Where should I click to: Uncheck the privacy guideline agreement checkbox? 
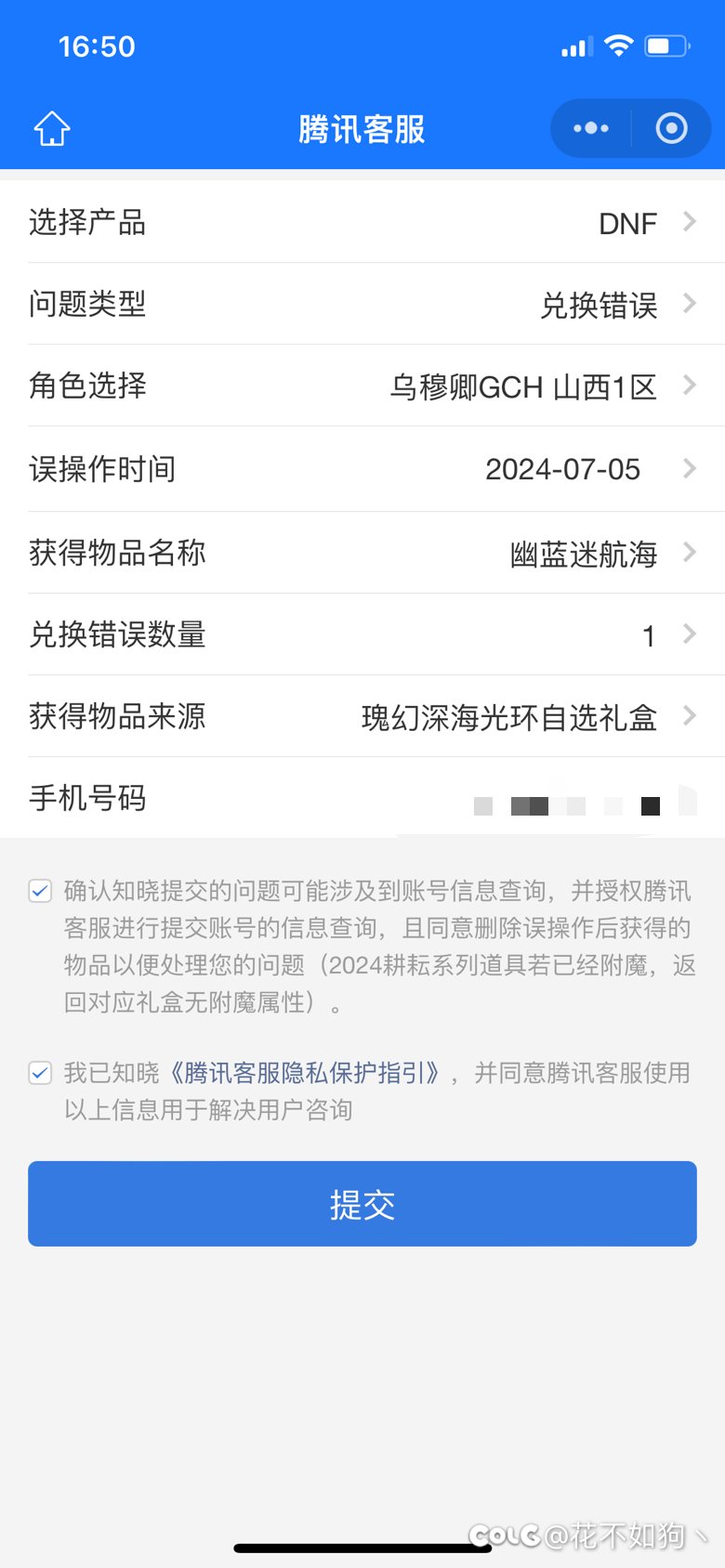40,1074
